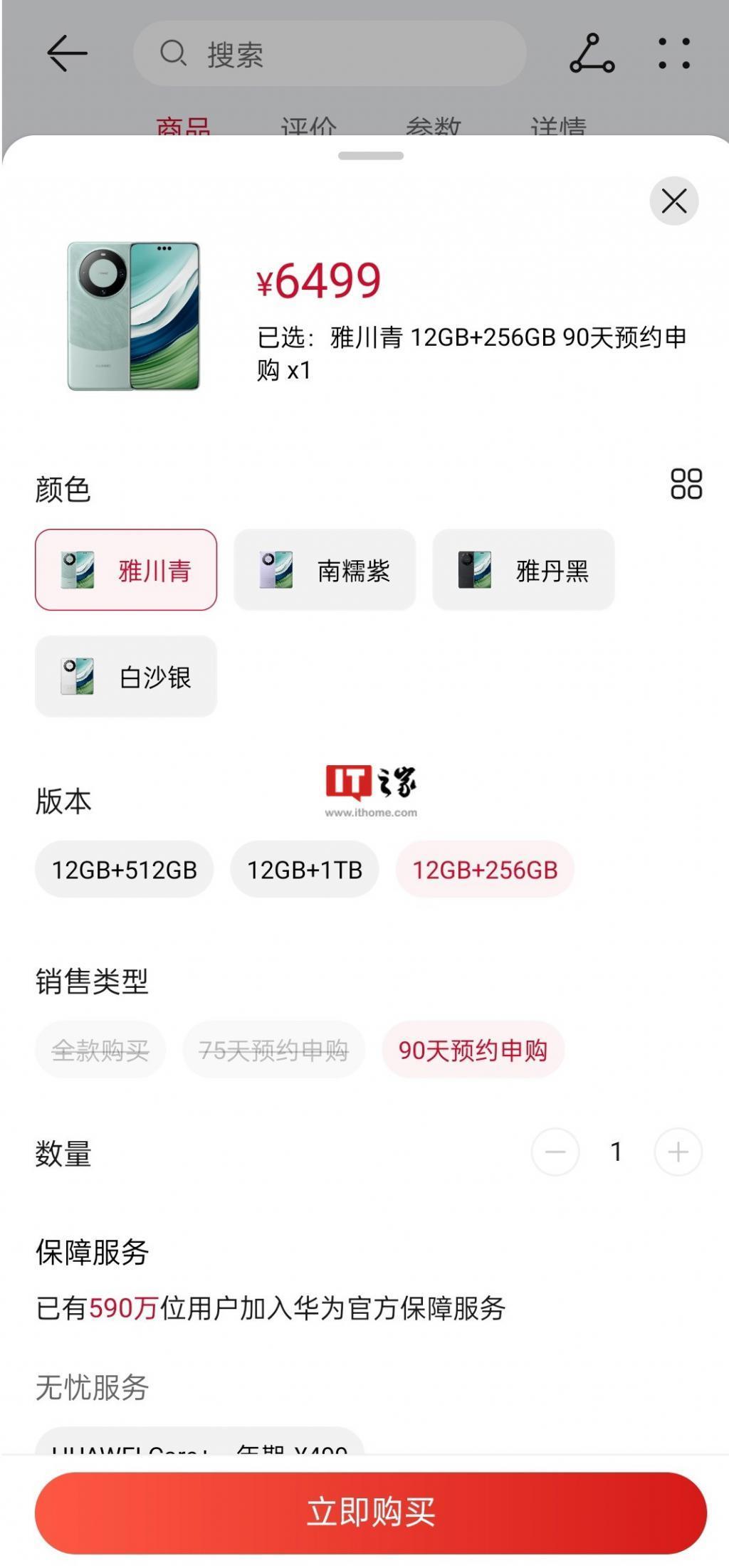This screenshot has width=729, height=1568.
Task: Select the 12GB+512GB version
Action: 123,869
